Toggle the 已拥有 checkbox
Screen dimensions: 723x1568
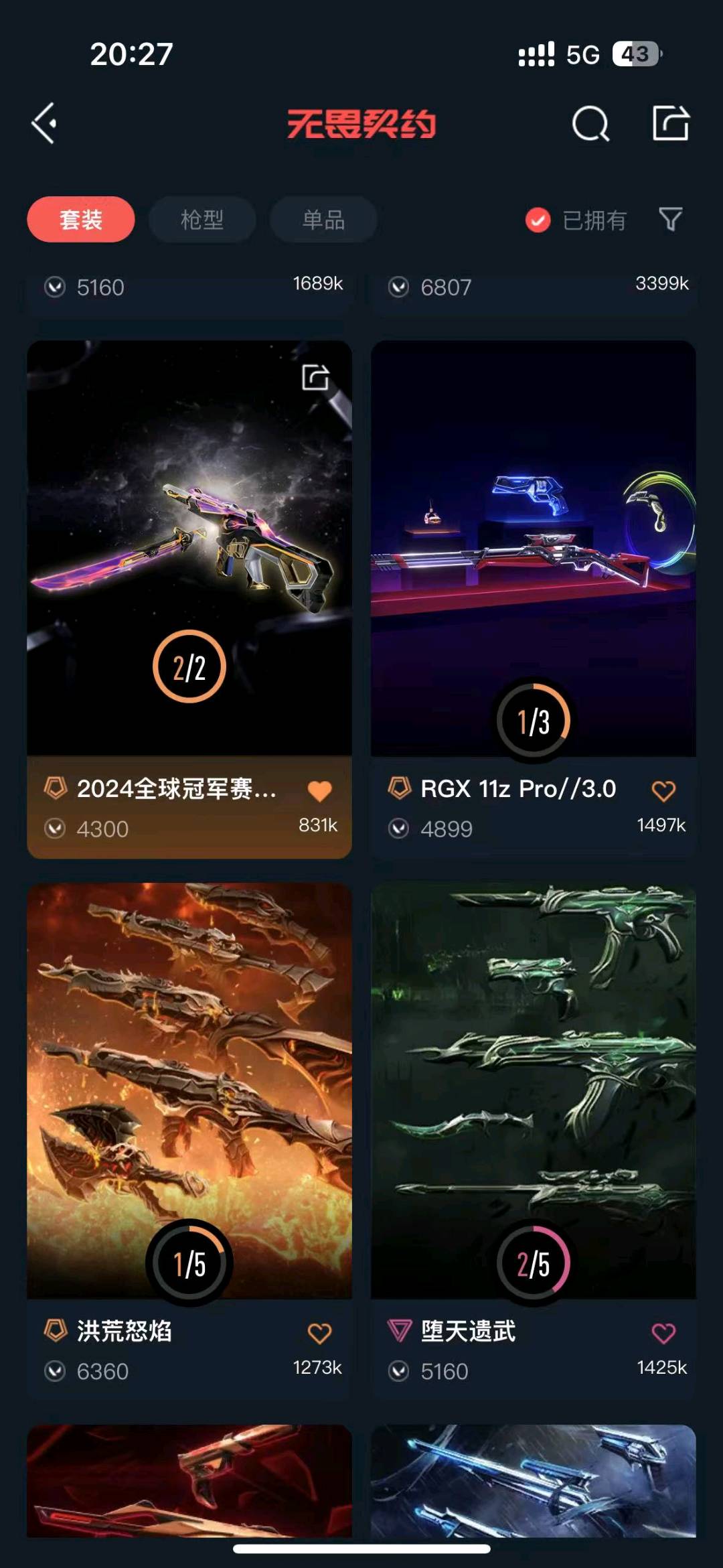click(x=538, y=220)
